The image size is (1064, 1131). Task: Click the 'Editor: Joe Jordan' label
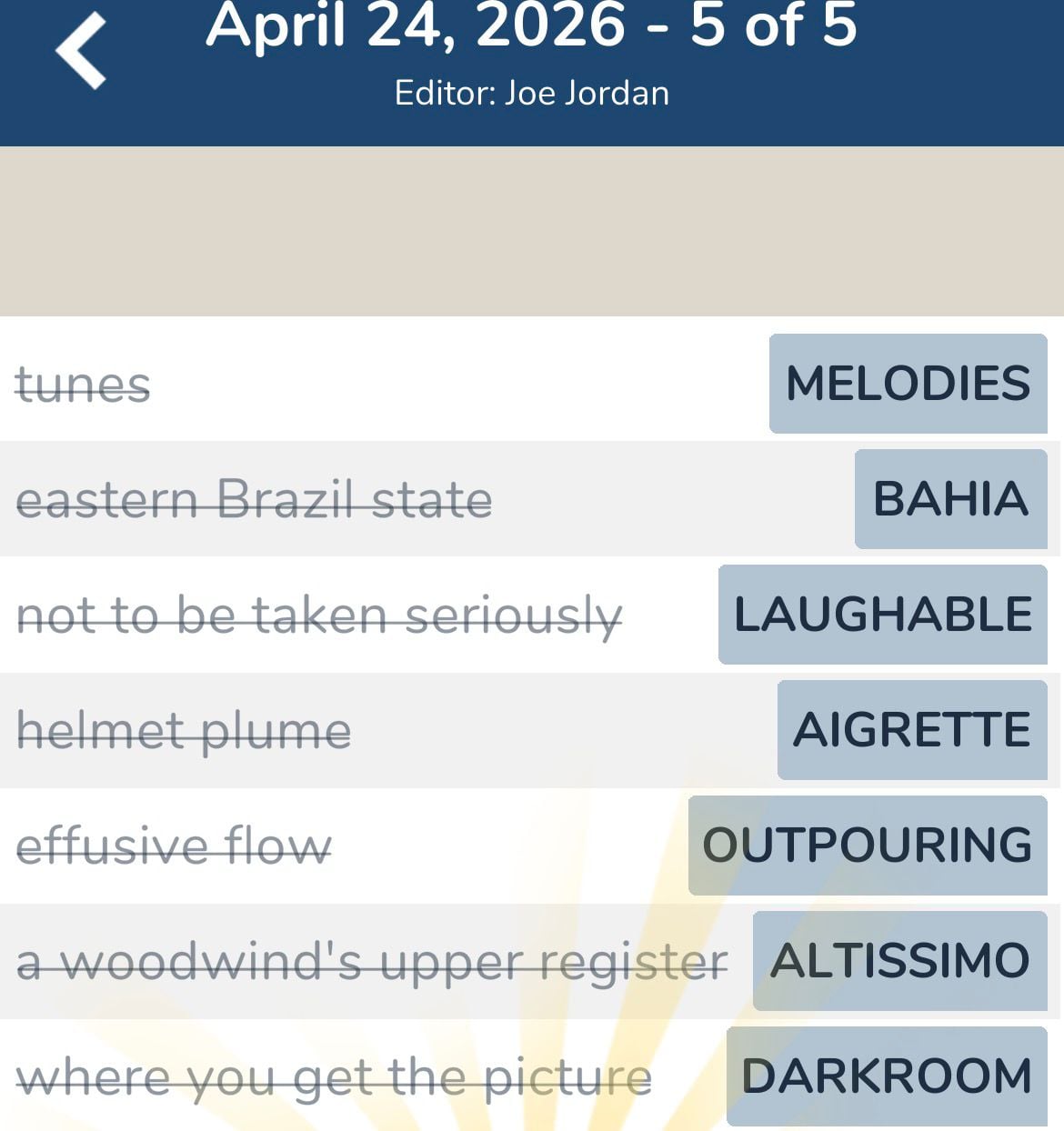click(x=531, y=92)
